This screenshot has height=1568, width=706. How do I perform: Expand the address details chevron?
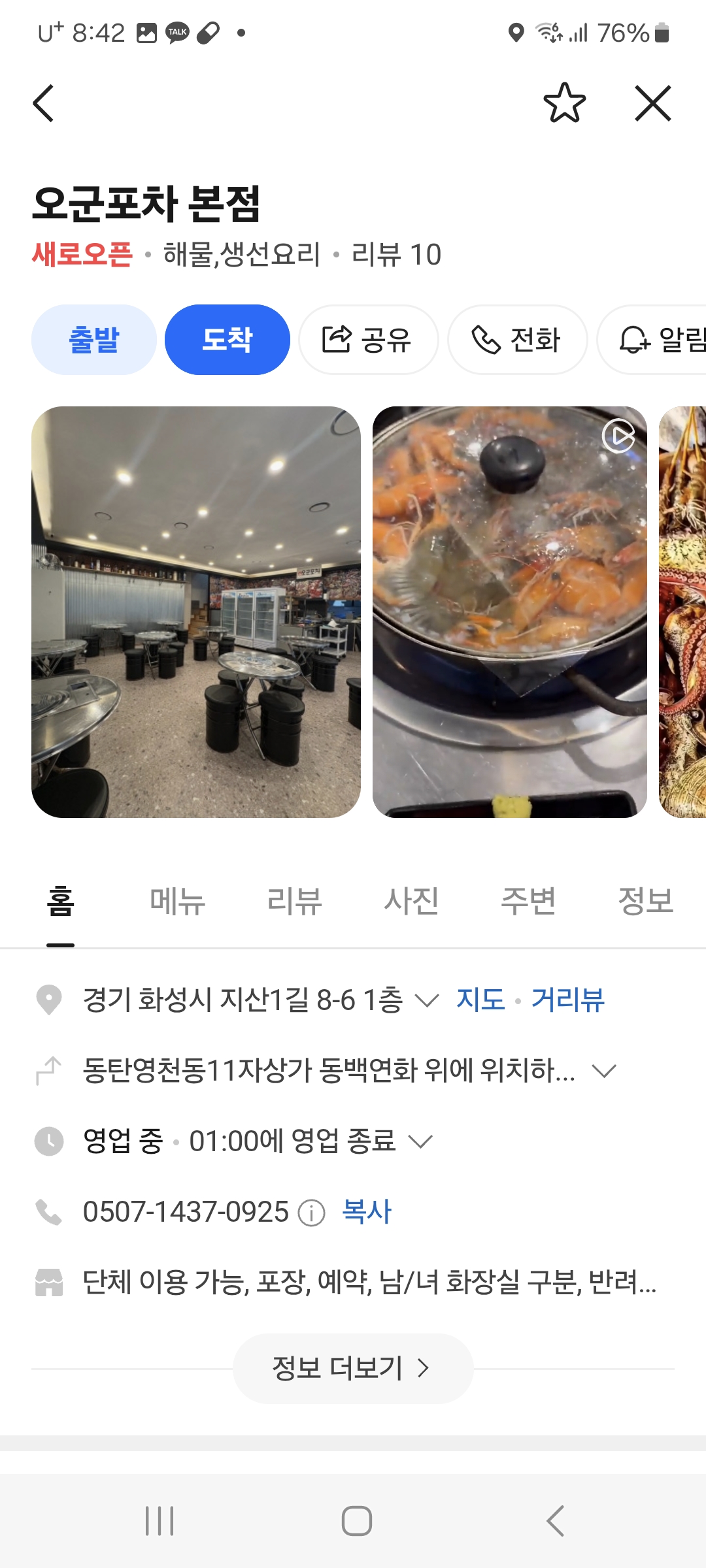[x=427, y=1000]
